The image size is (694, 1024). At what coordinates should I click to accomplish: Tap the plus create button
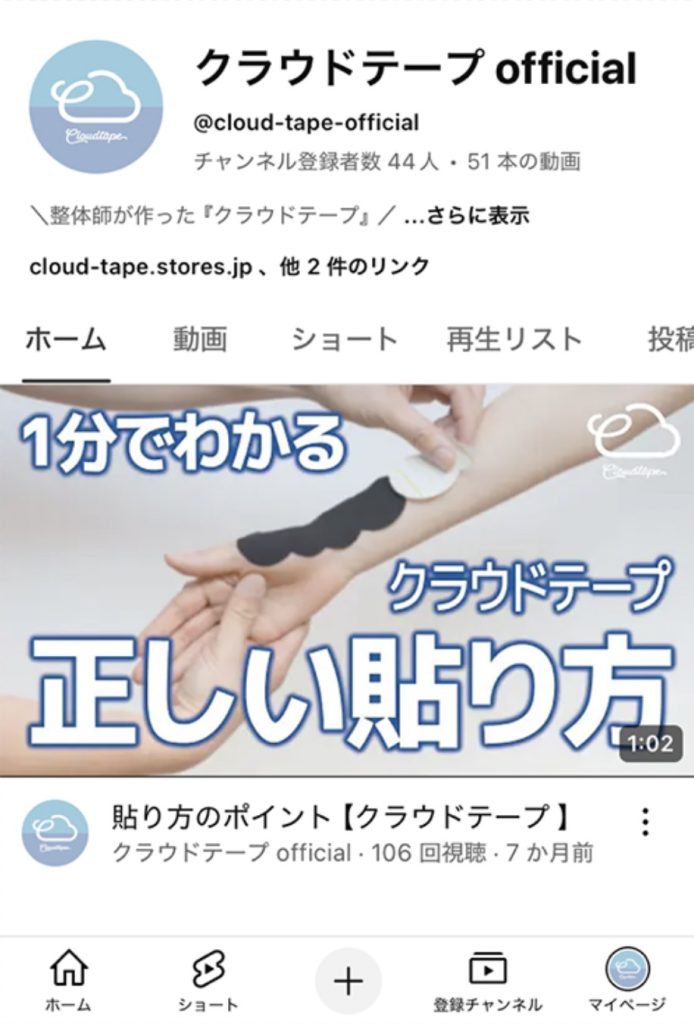coord(347,982)
